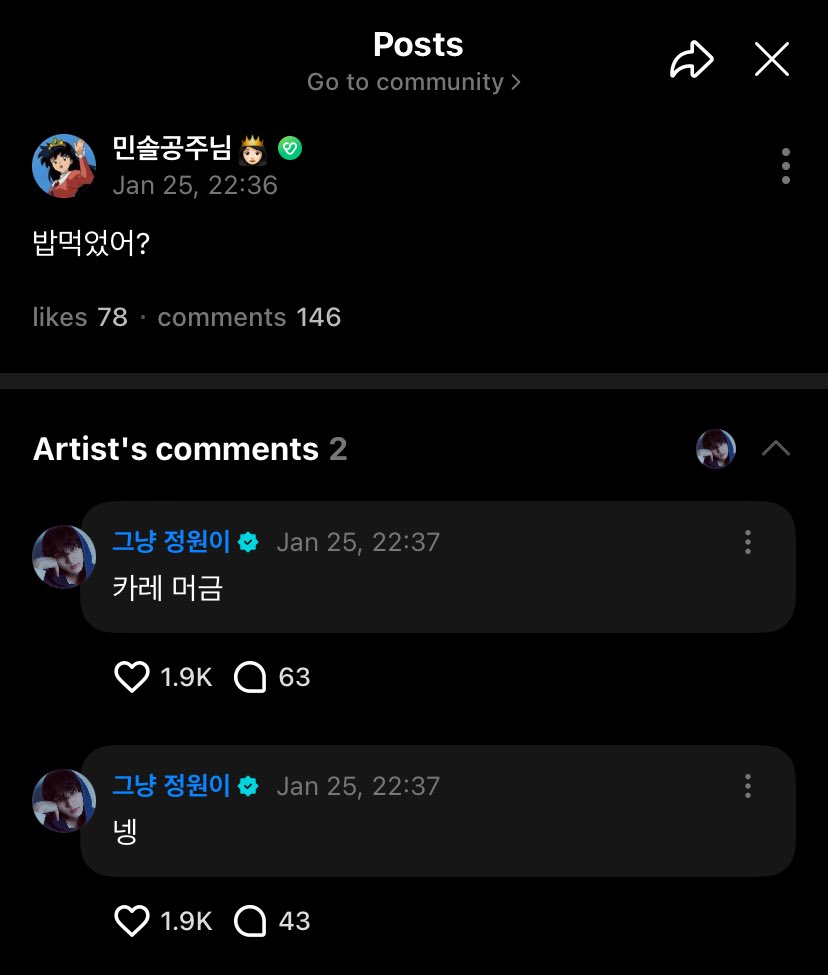Share this post
Viewport: 828px width, 975px height.
691,60
